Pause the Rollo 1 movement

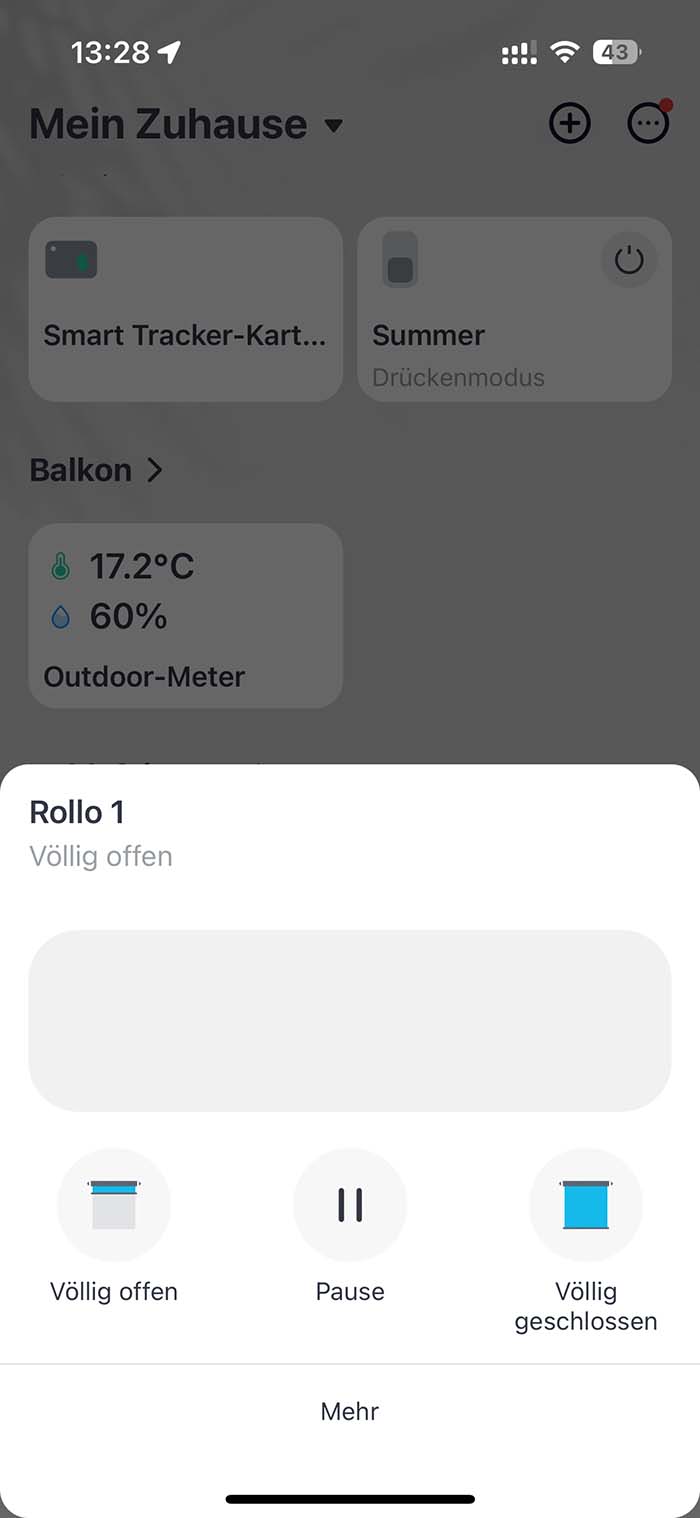pos(350,1205)
